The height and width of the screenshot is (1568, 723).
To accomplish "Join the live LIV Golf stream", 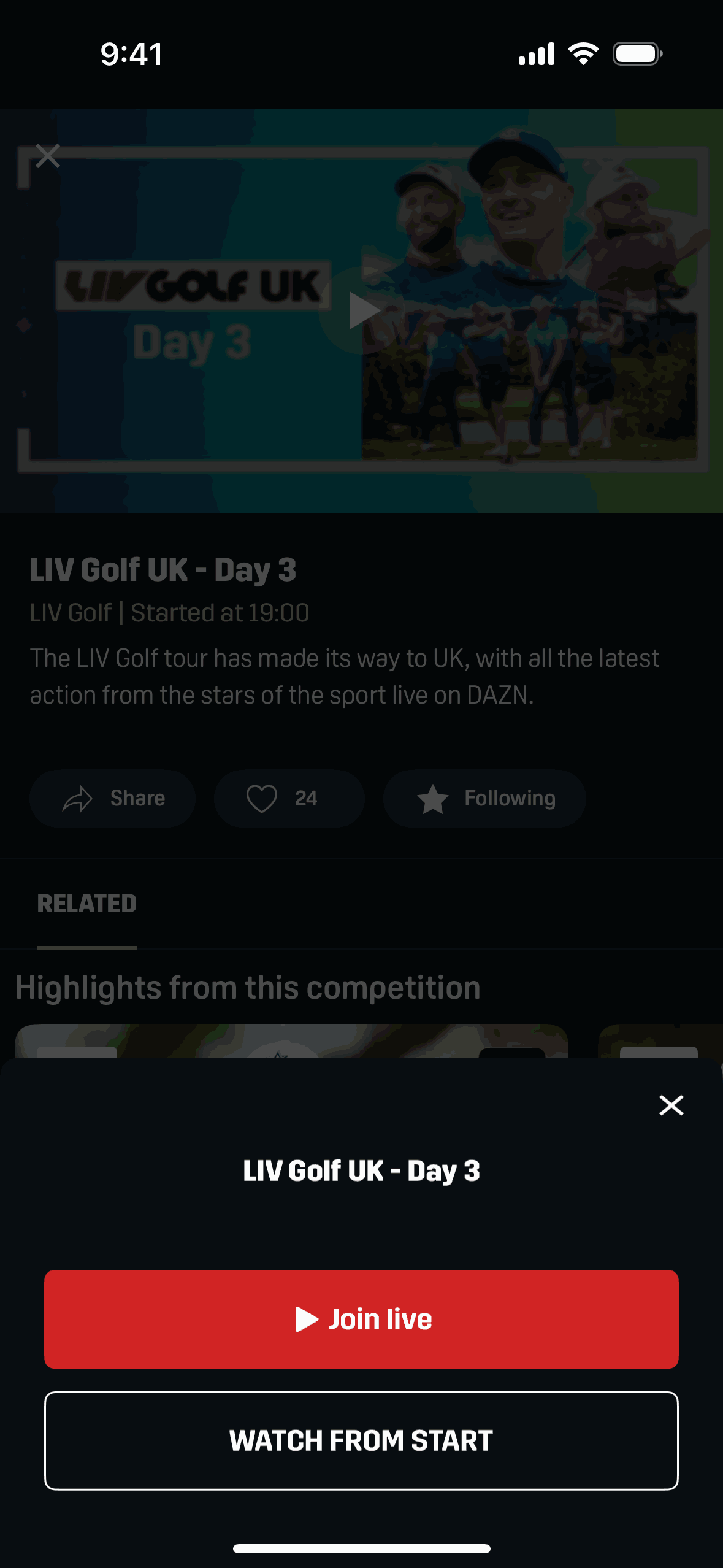I will pyautogui.click(x=361, y=1318).
